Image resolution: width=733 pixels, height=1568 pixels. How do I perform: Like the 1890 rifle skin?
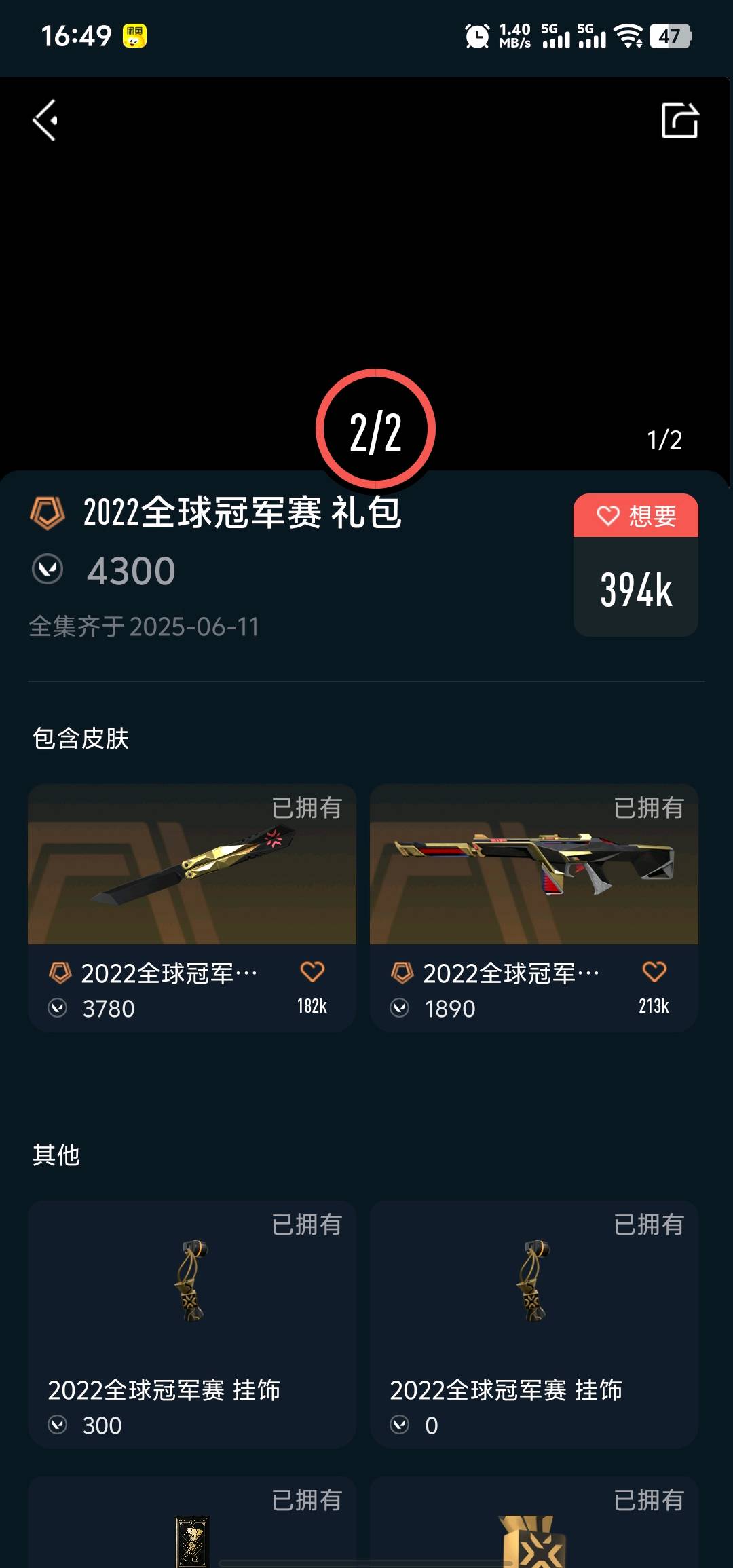[x=654, y=972]
